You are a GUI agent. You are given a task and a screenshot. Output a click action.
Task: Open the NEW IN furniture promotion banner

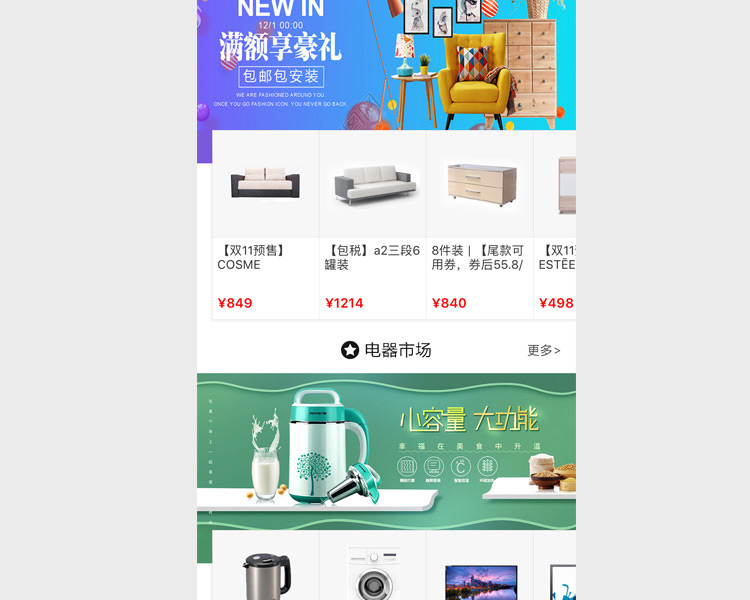(x=386, y=64)
